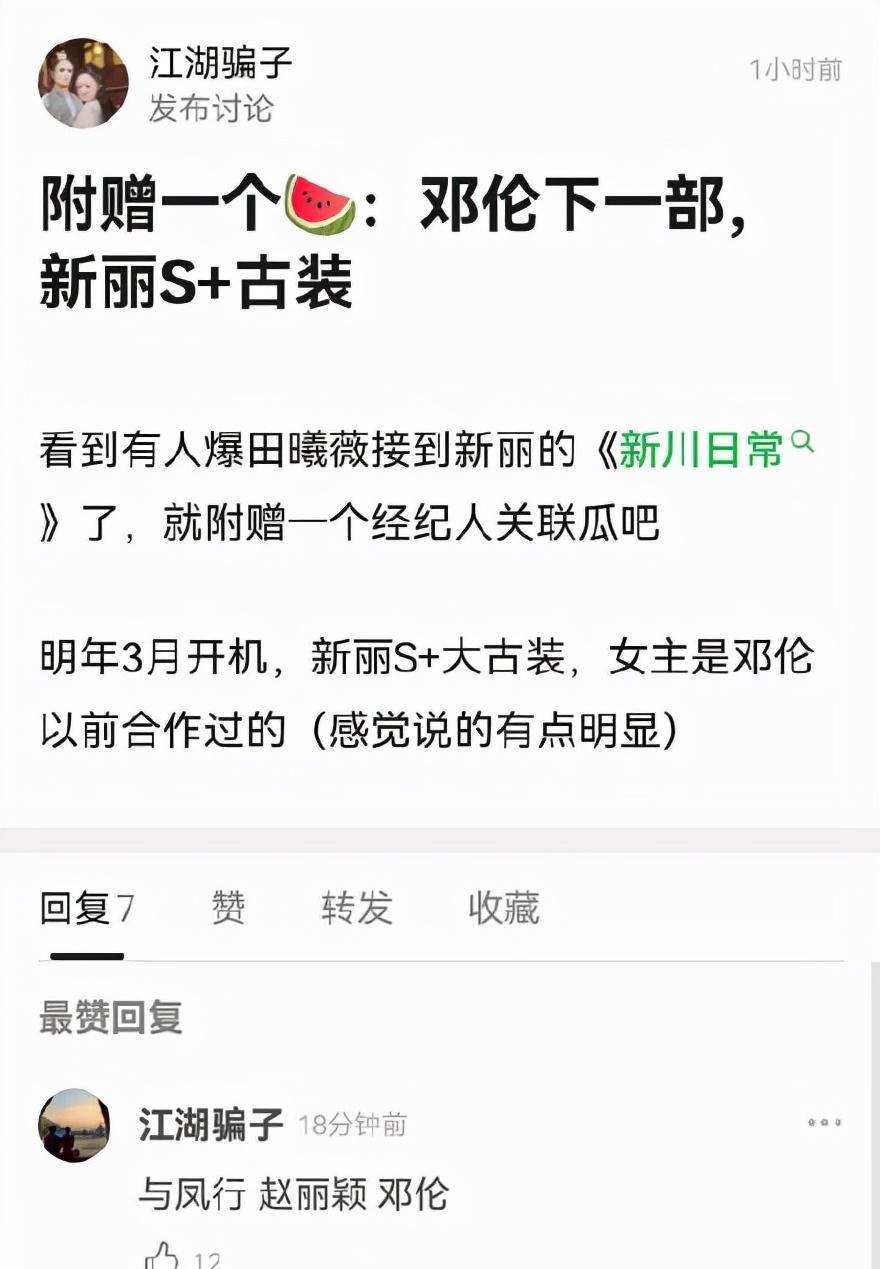
Task: Open 江湖骗子's profile avatar on the post
Action: coord(83,84)
